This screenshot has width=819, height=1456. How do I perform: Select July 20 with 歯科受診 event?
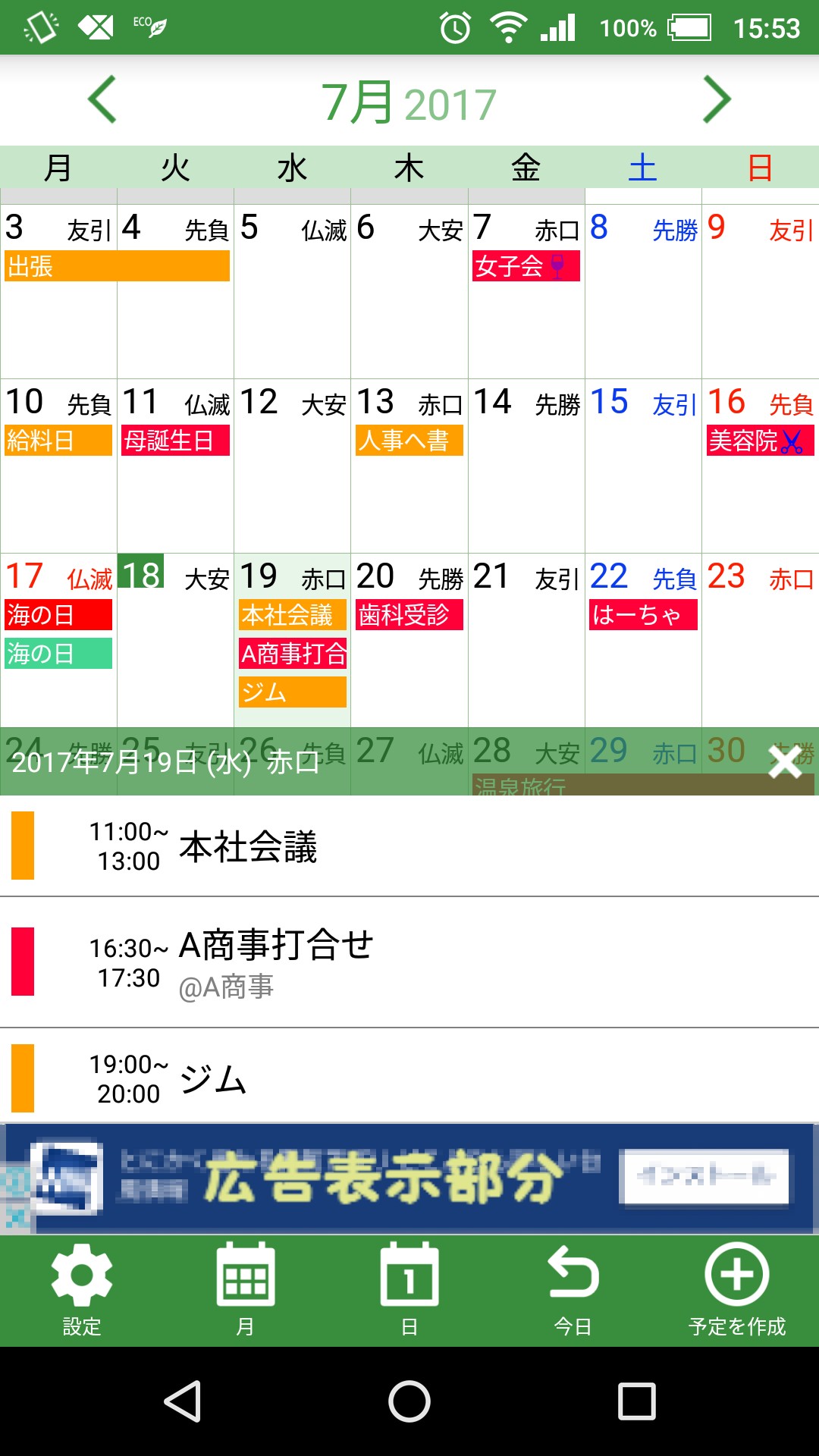[409, 640]
